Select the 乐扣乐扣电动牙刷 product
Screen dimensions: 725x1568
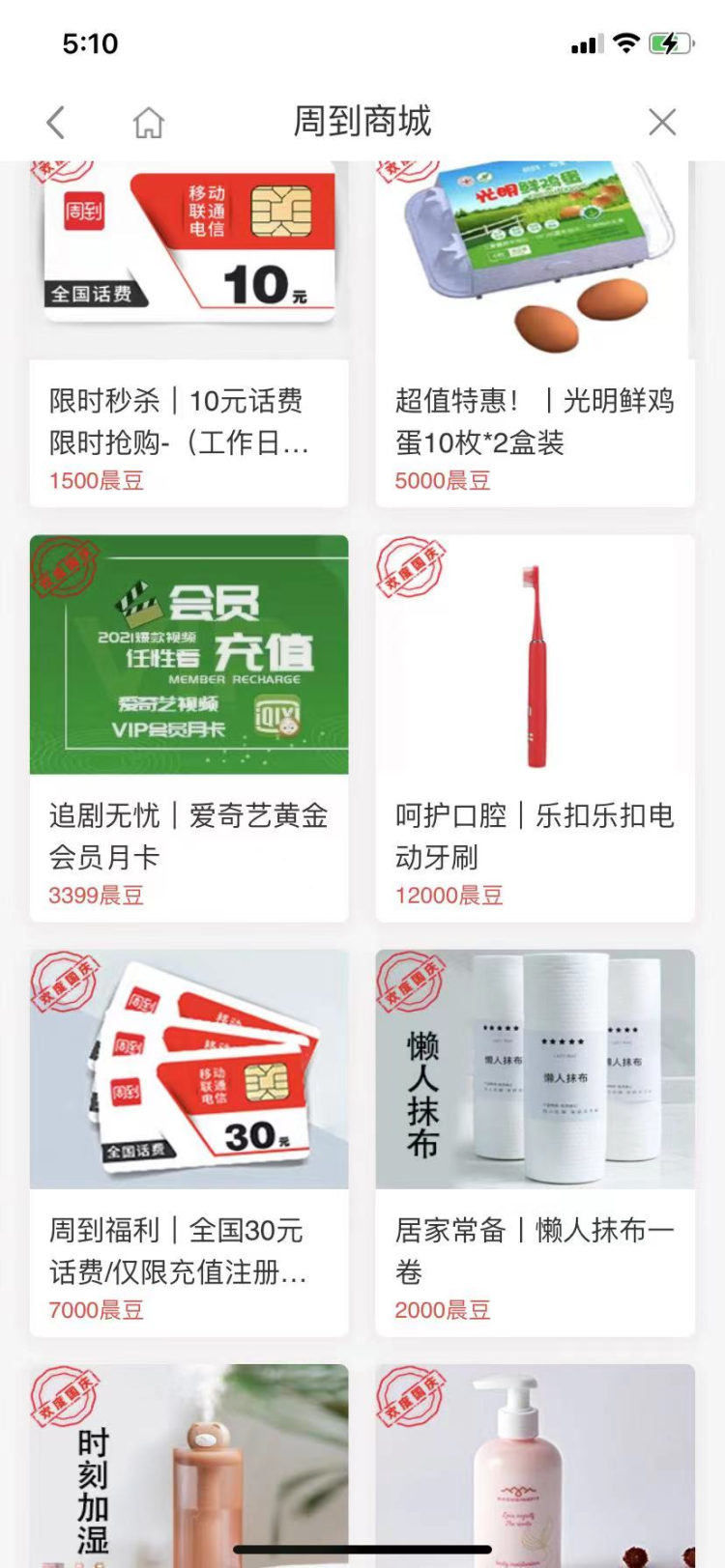[535, 727]
